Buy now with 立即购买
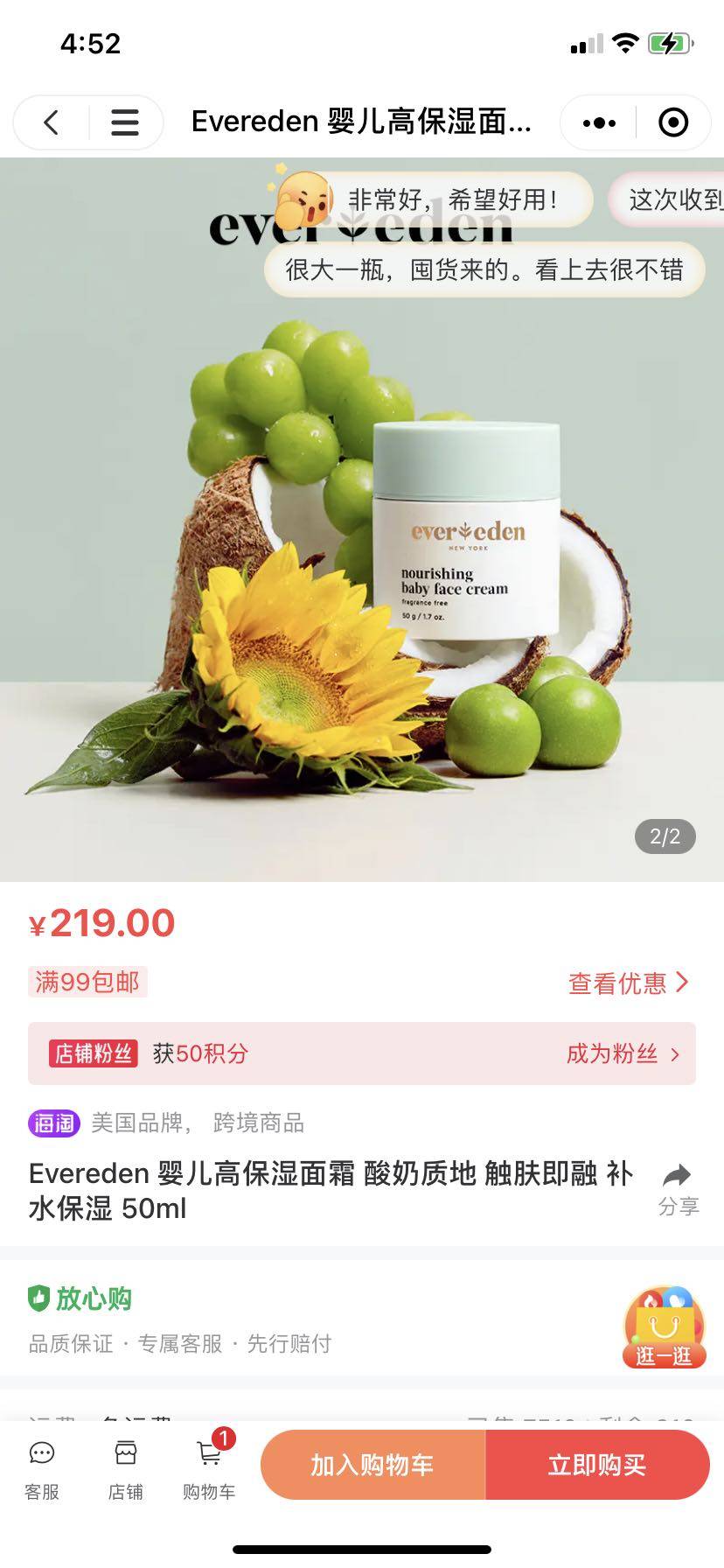724x1568 pixels. click(597, 1465)
